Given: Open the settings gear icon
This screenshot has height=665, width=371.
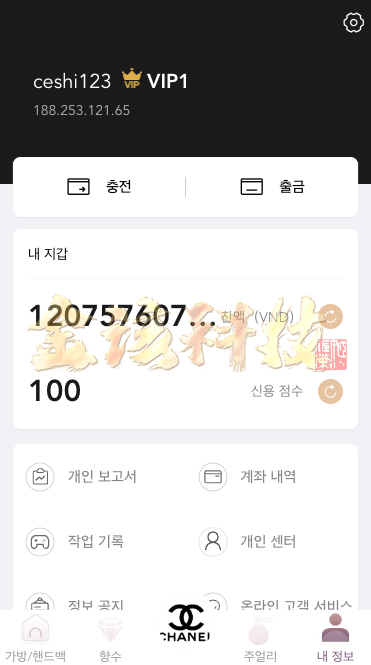Looking at the screenshot, I should click(x=353, y=22).
